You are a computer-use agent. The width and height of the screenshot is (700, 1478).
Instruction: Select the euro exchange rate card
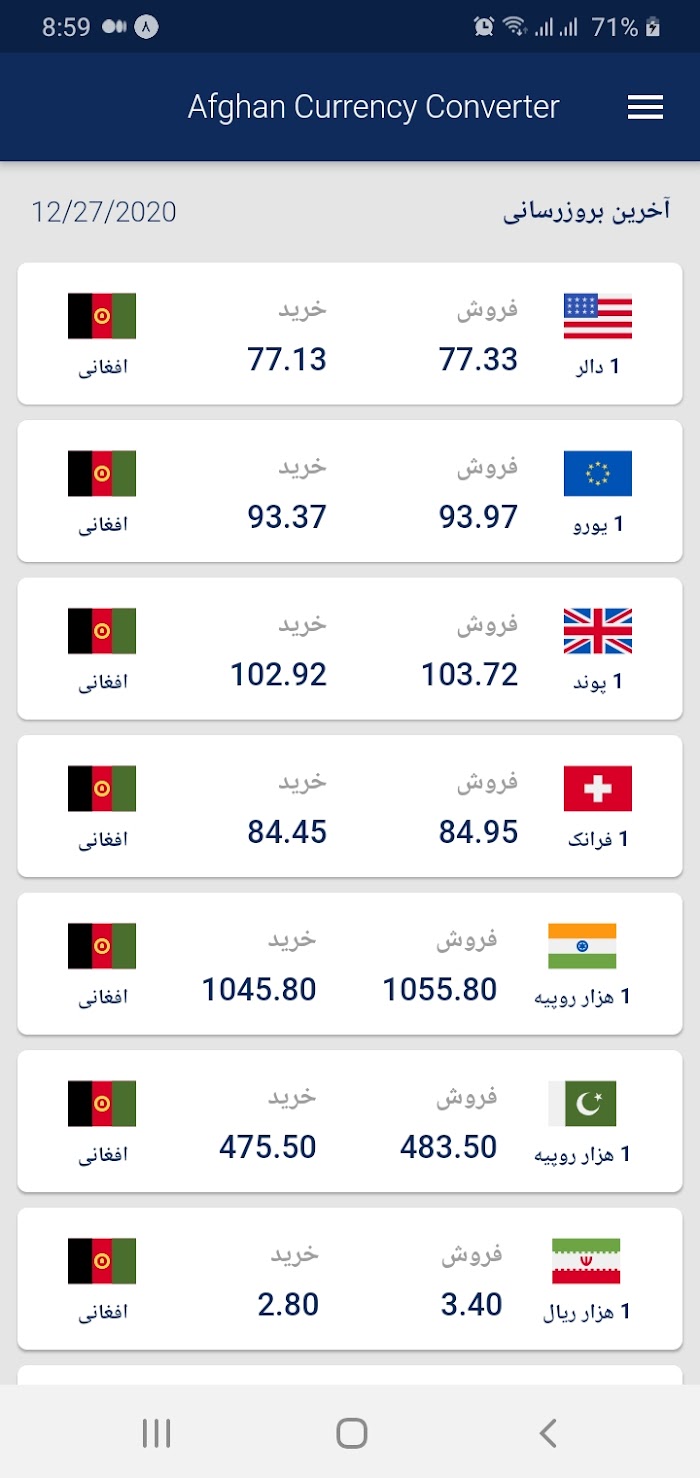point(350,491)
